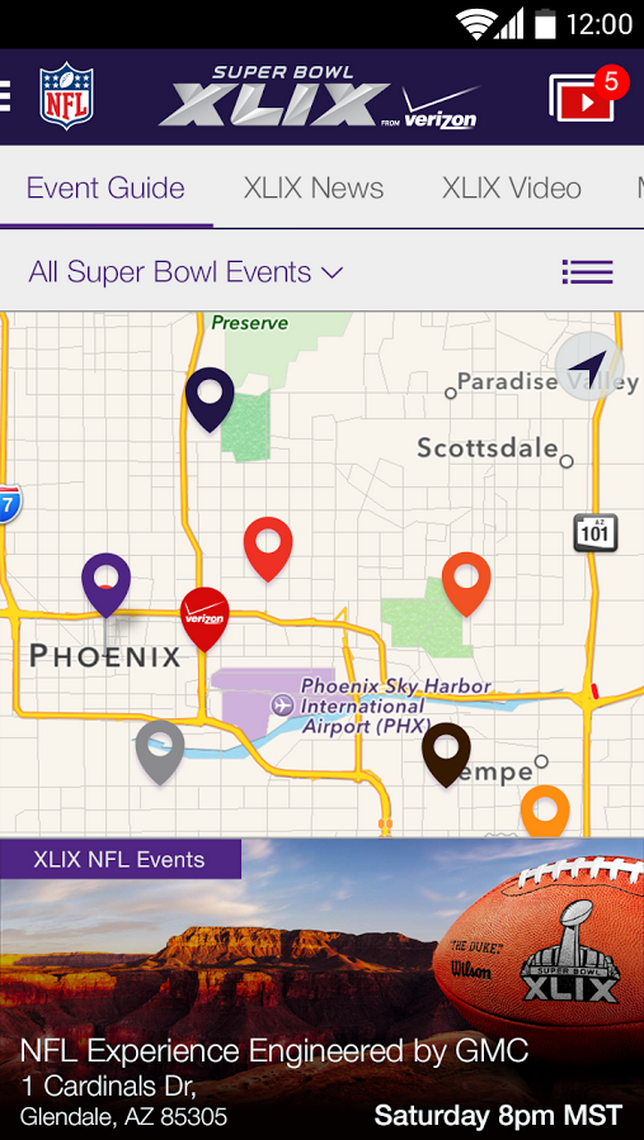
Task: Switch to the Event Guide tab
Action: (x=105, y=188)
